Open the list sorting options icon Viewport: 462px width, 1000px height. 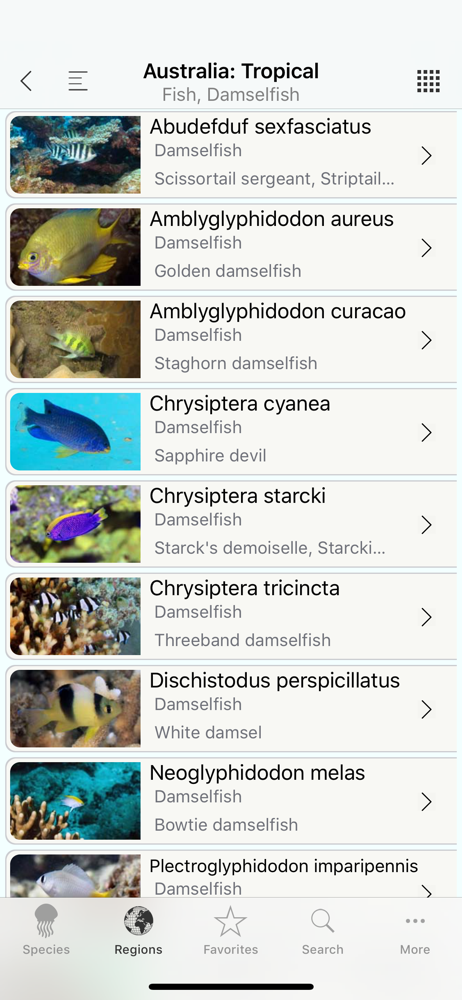coord(78,81)
